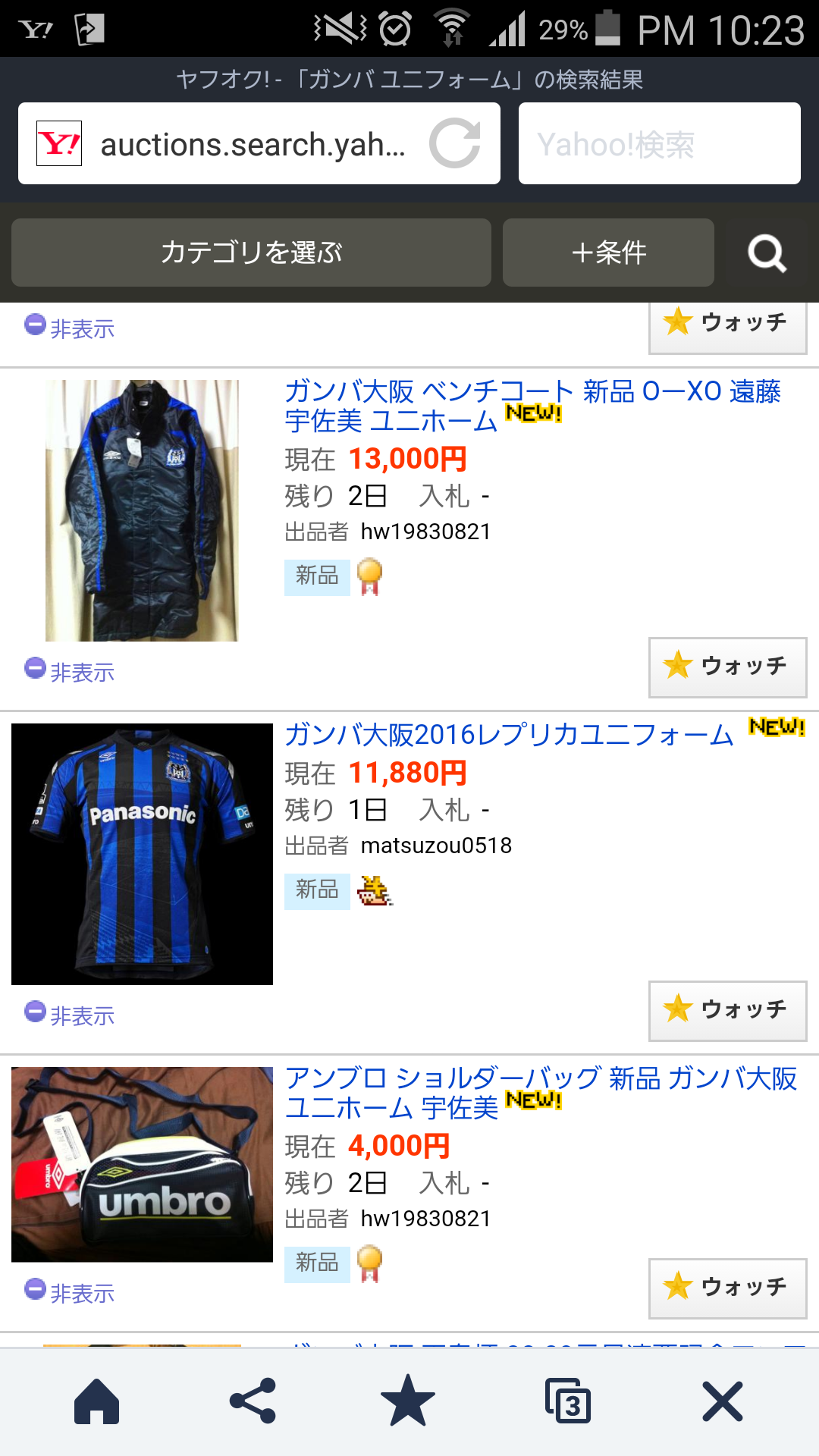Open カテゴリを選ぶ category selector
The height and width of the screenshot is (1456, 819).
pyautogui.click(x=251, y=253)
